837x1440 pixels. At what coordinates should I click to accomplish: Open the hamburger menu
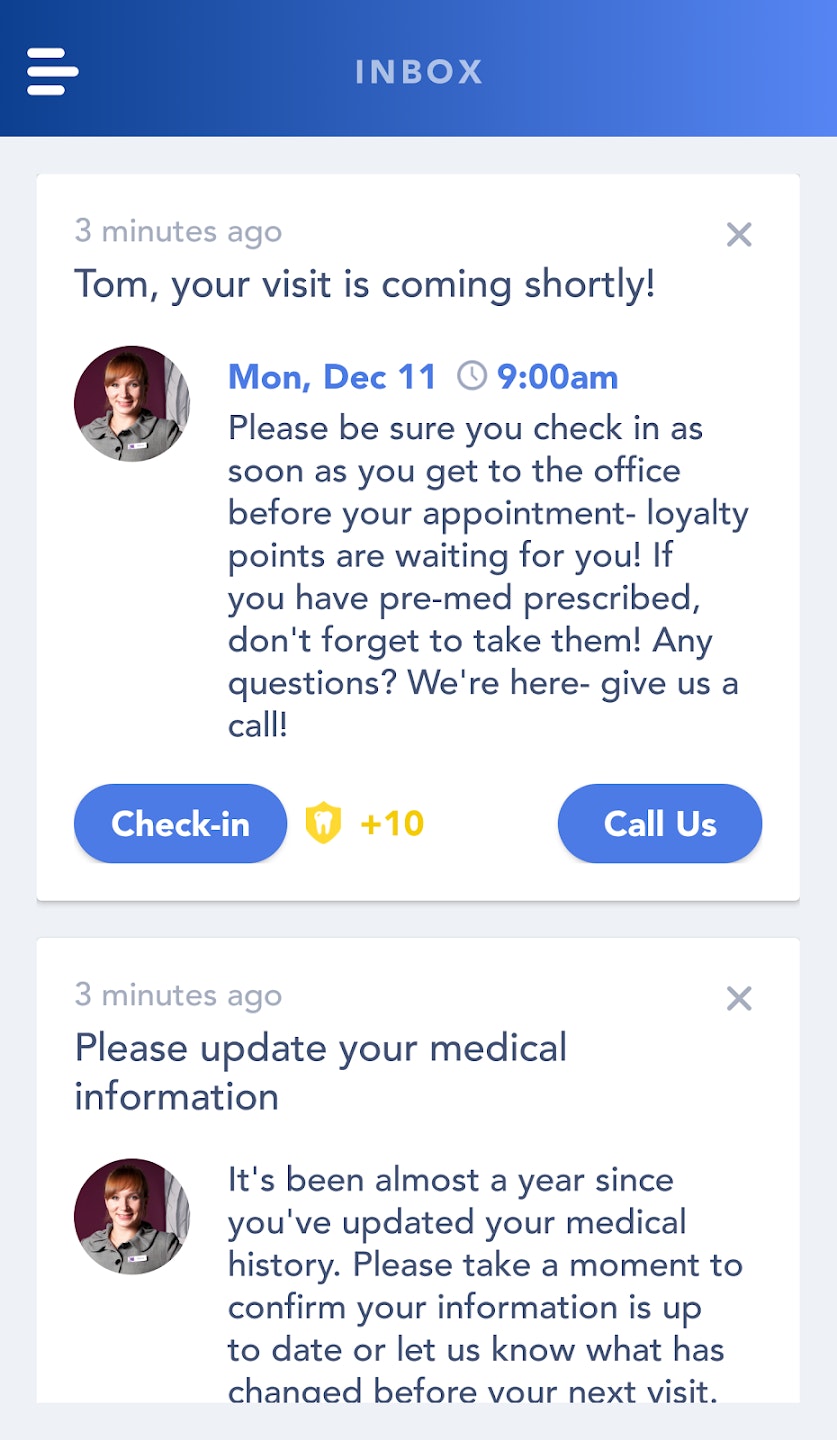tap(52, 71)
